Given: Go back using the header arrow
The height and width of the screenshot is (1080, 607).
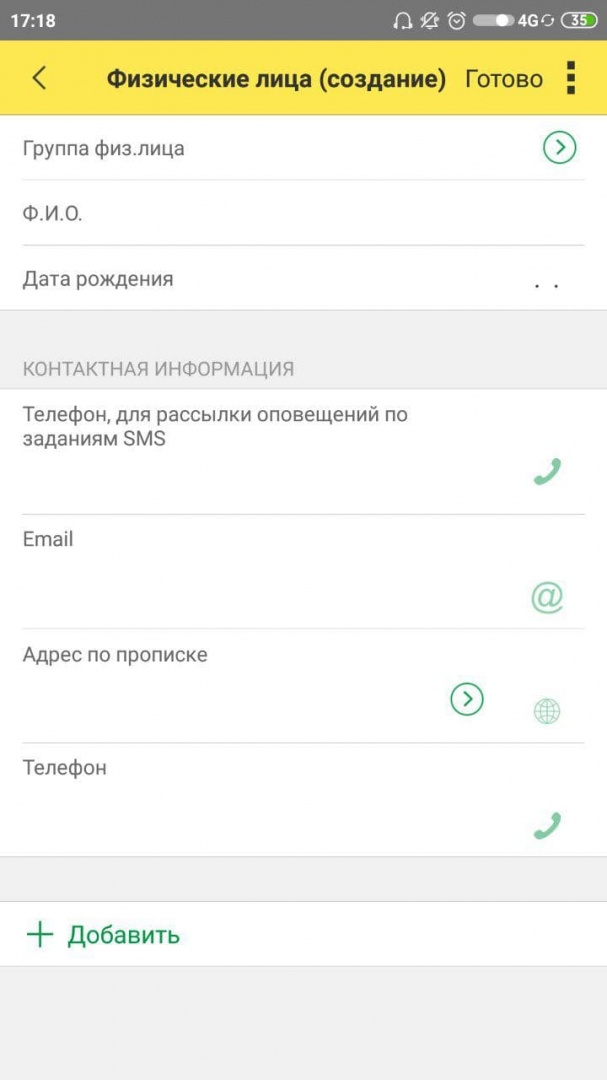Looking at the screenshot, I should click(39, 78).
